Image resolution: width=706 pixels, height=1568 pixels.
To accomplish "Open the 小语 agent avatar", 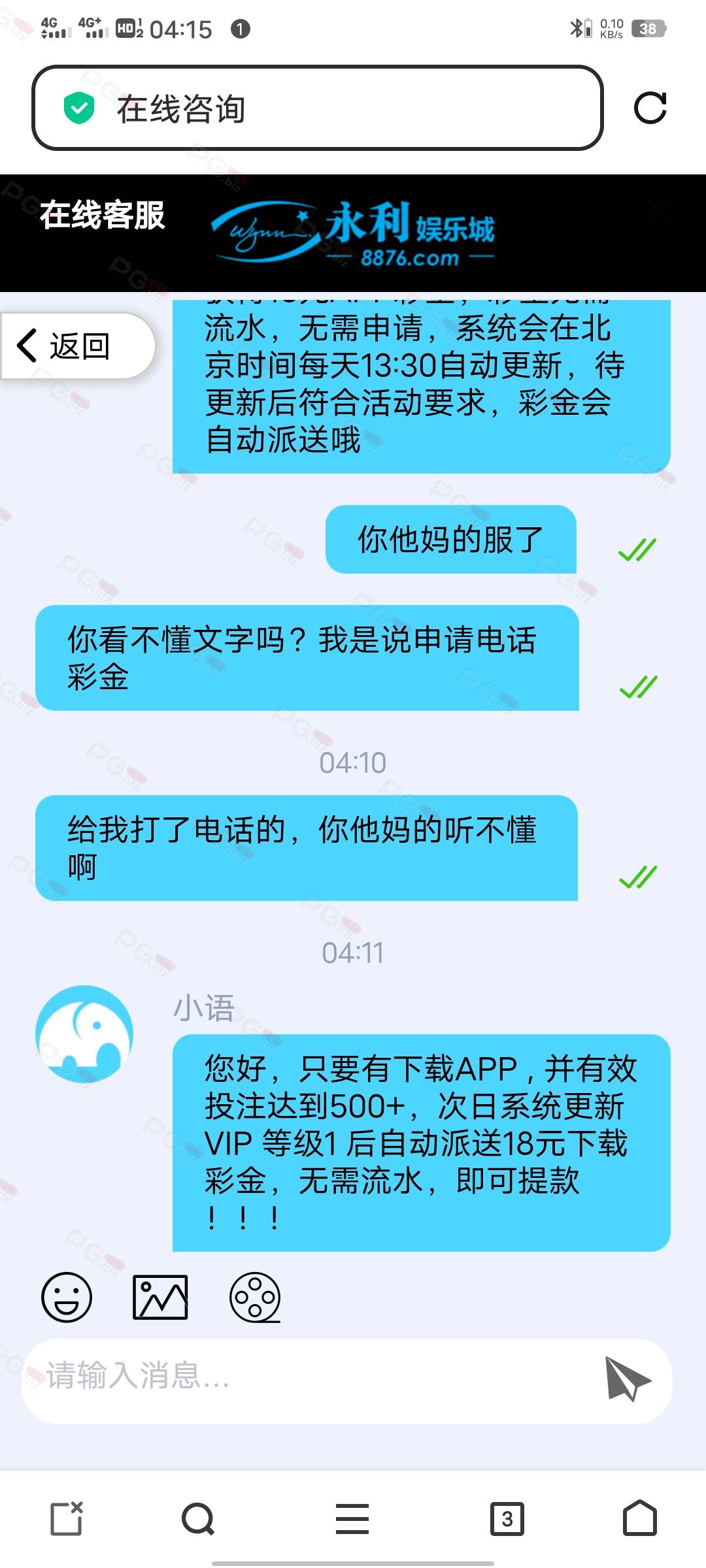I will point(84,1034).
